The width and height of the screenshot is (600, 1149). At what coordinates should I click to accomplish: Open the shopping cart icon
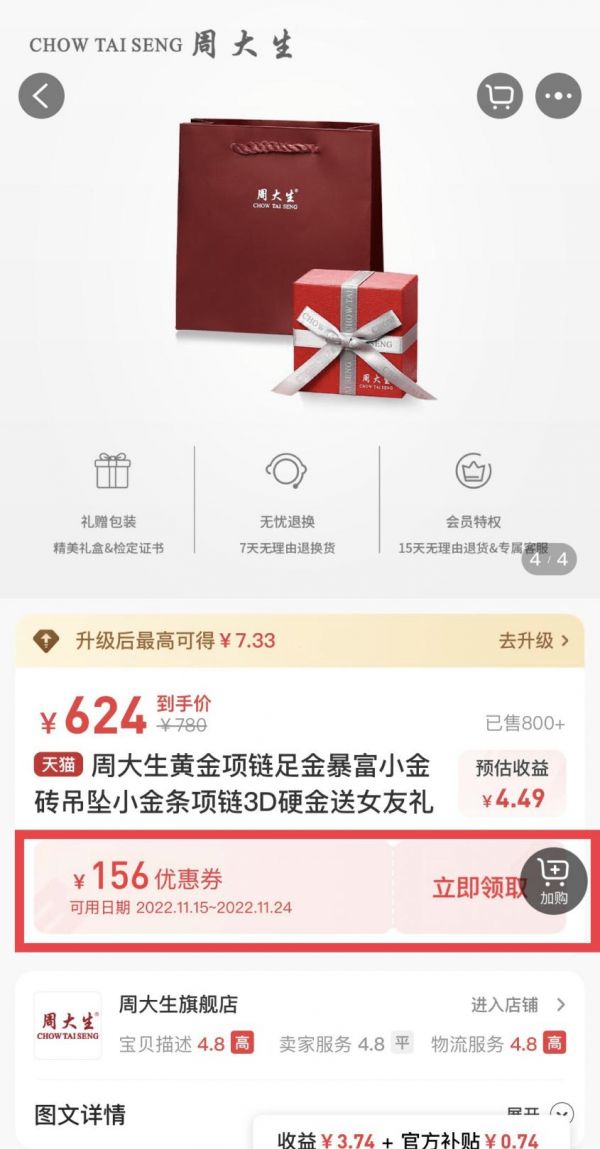(500, 95)
